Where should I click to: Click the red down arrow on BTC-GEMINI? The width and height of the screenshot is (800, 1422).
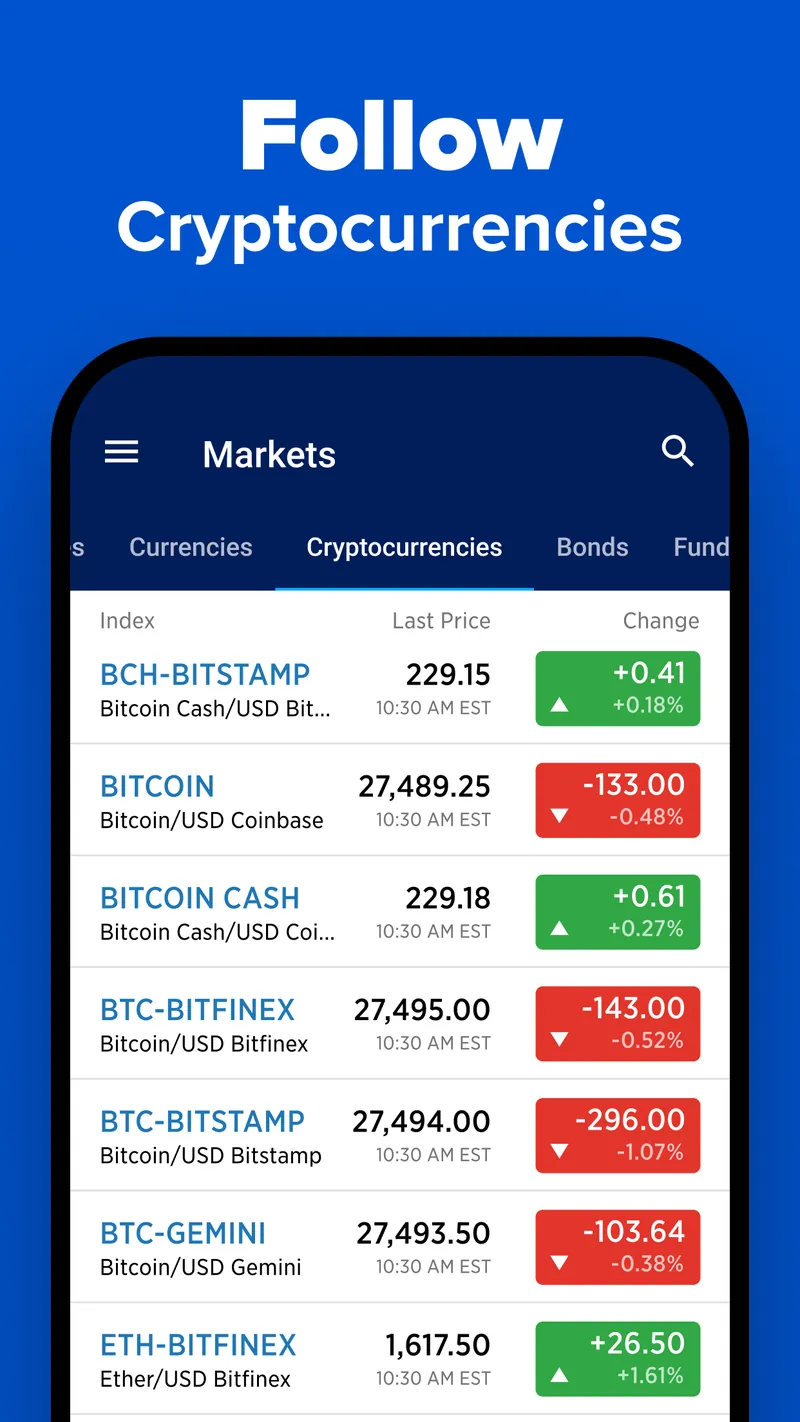560,1261
